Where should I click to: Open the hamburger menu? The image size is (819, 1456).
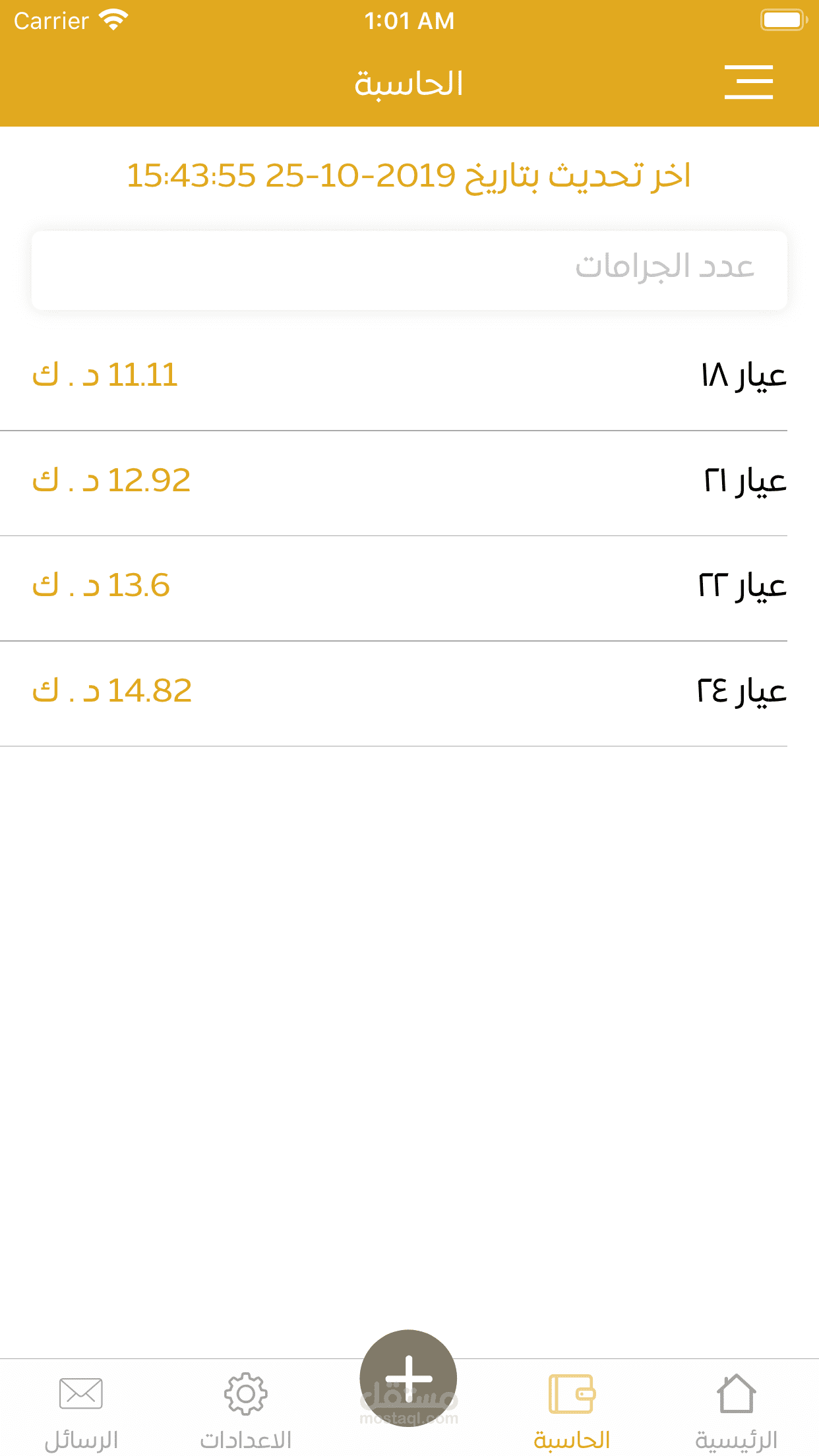click(x=748, y=82)
